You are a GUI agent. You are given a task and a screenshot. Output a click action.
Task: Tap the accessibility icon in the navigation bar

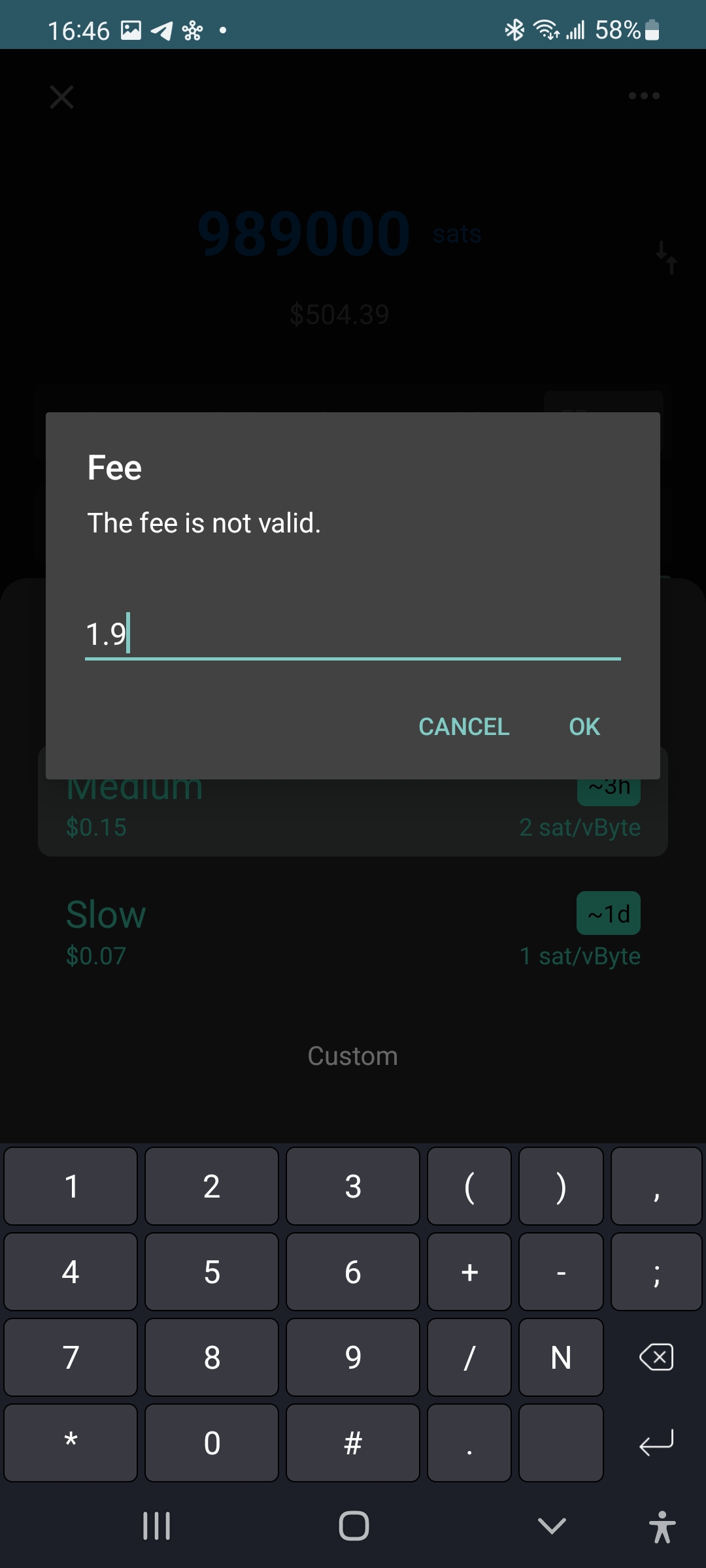point(662,1527)
